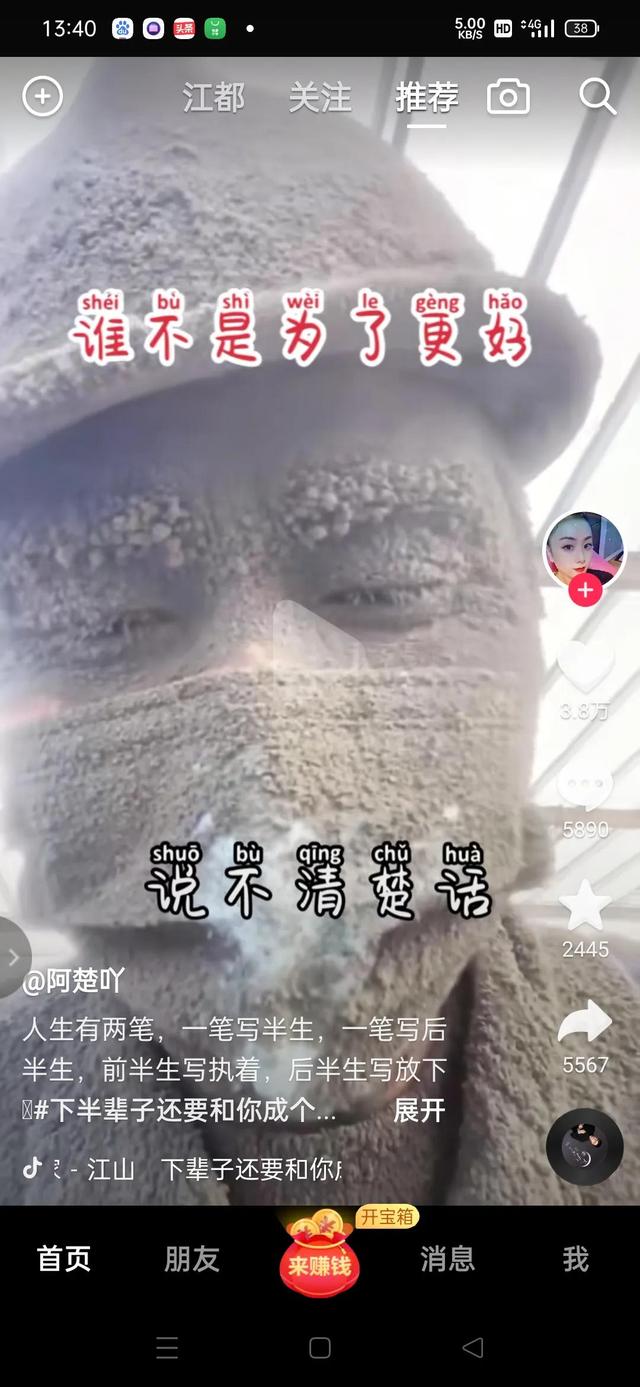Image resolution: width=640 pixels, height=1387 pixels.
Task: Open the 消息 tab
Action: (447, 1259)
